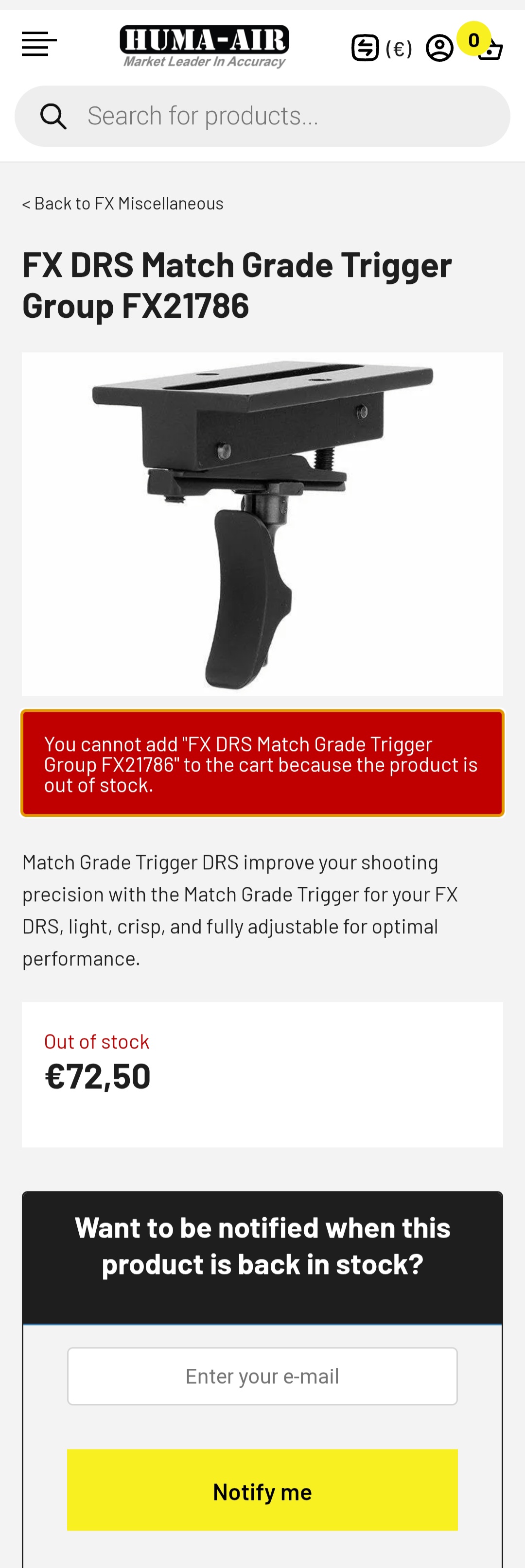Open the user account icon
The height and width of the screenshot is (1568, 525).
pyautogui.click(x=439, y=48)
